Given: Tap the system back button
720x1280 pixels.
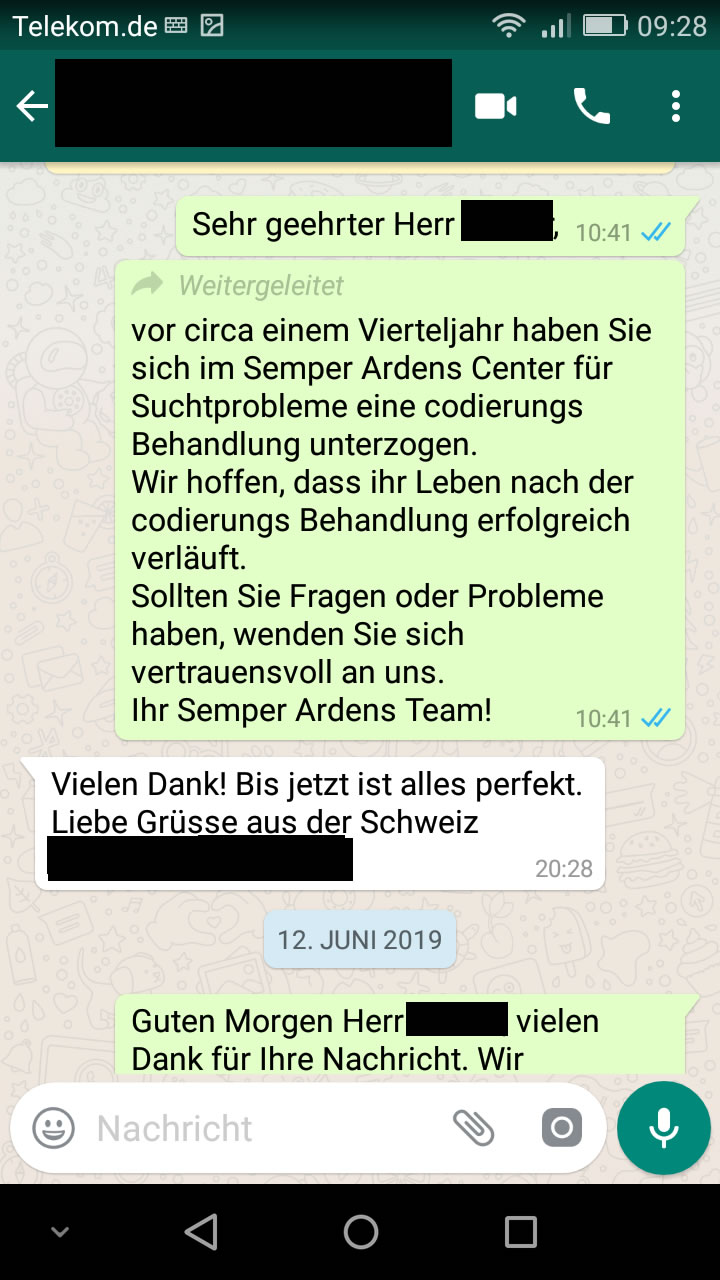Looking at the screenshot, I should tap(201, 1232).
